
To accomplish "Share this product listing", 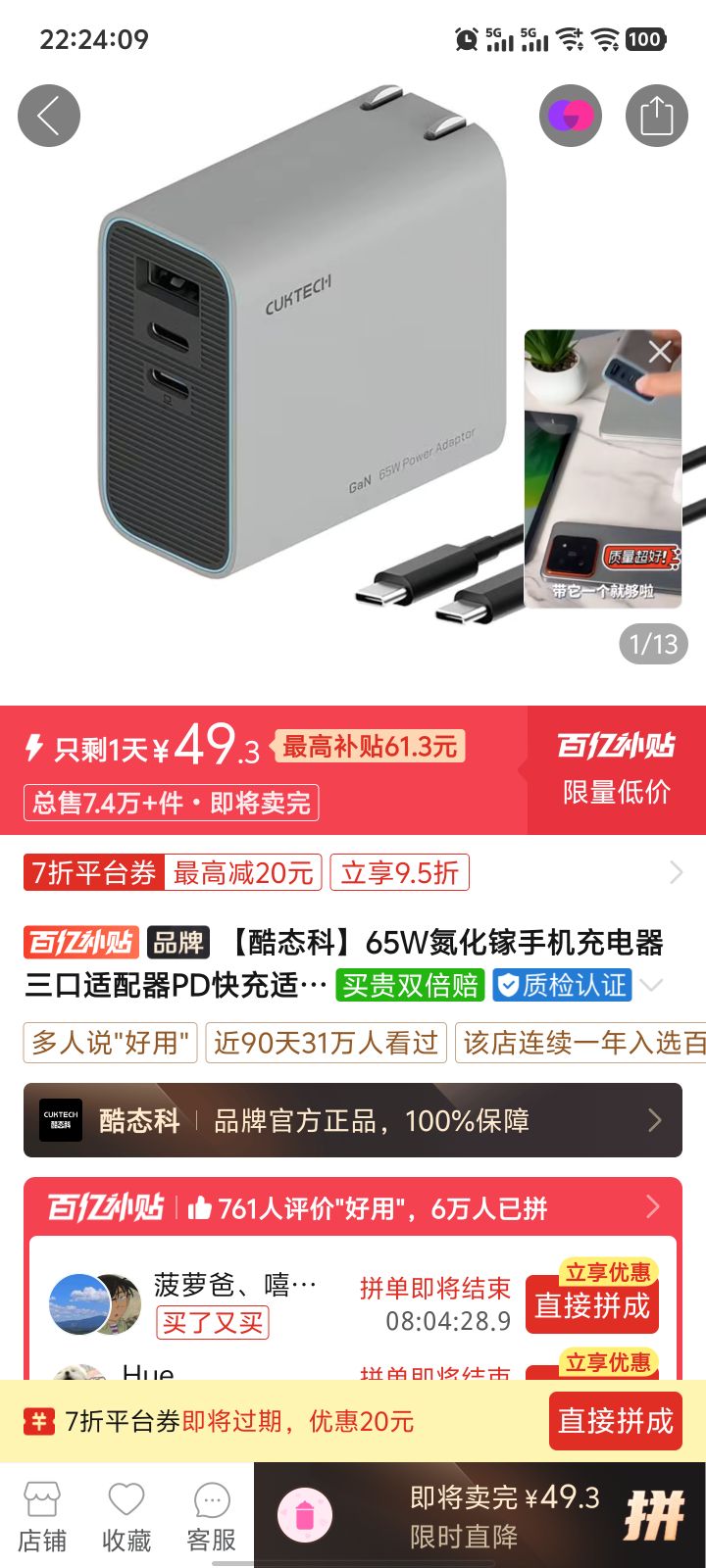I will 656,116.
